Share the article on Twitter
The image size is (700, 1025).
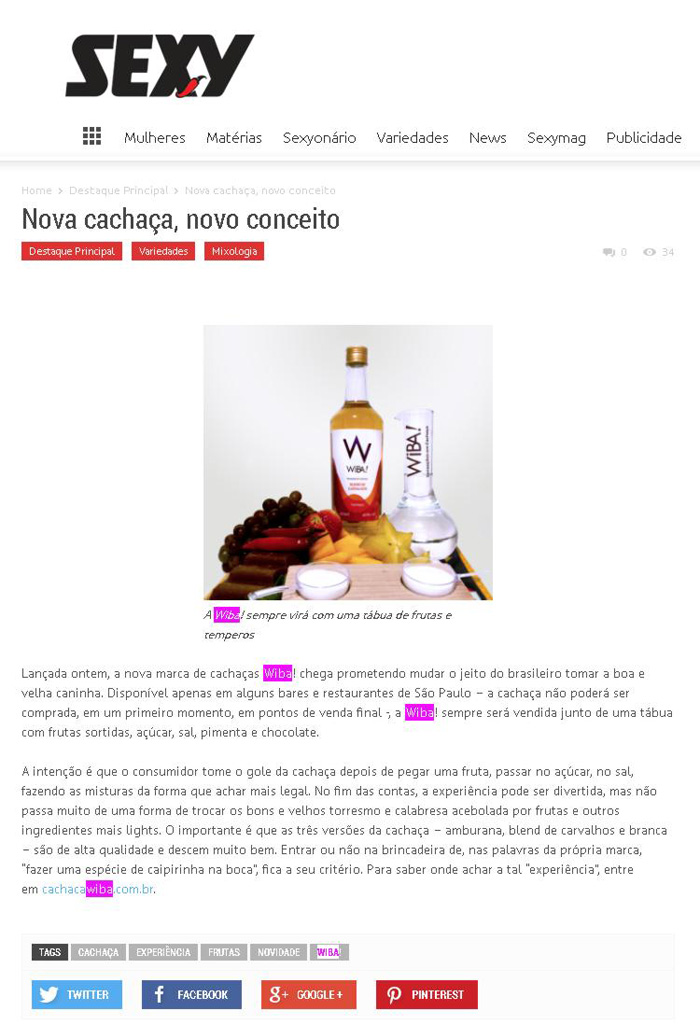(x=76, y=994)
